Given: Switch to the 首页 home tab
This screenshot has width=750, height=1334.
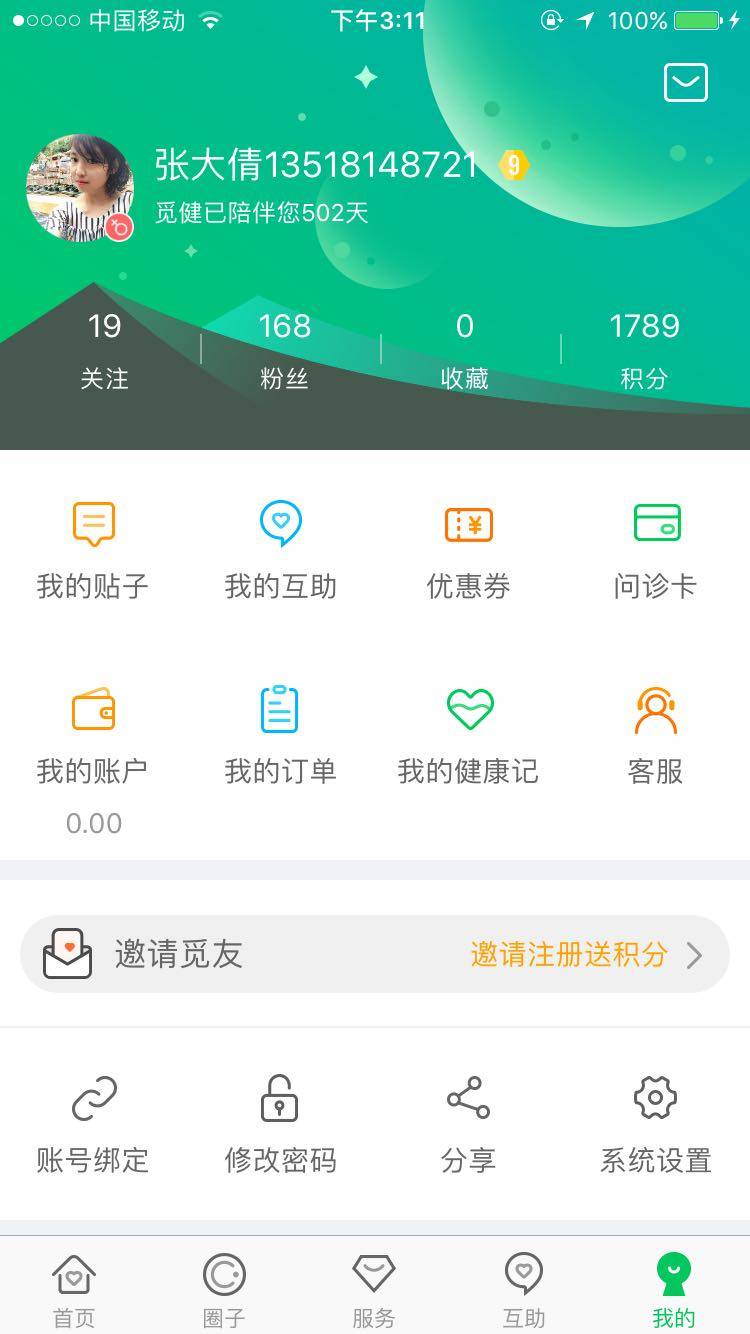Looking at the screenshot, I should [x=74, y=1289].
